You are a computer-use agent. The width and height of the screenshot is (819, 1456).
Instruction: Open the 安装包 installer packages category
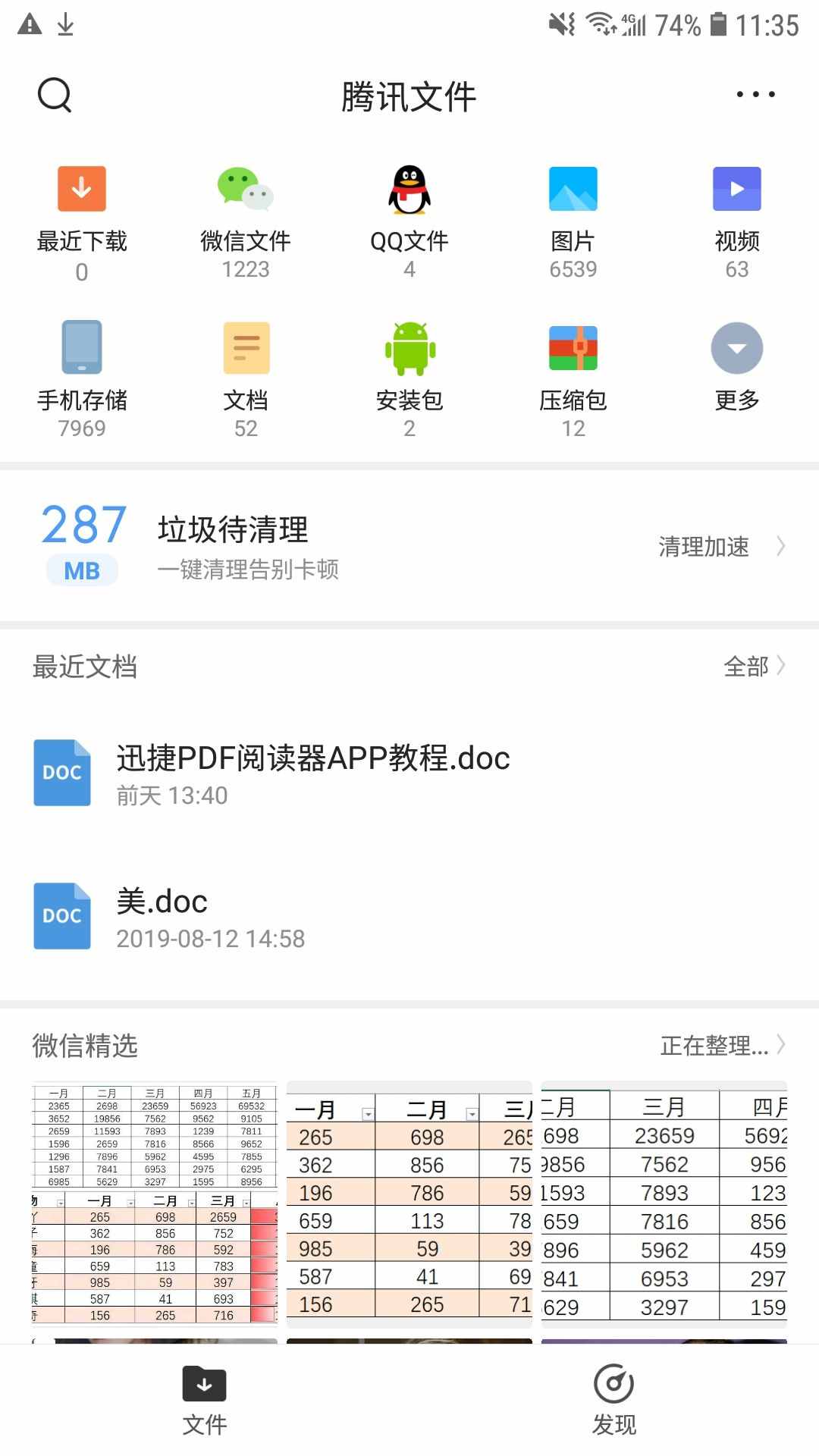[x=409, y=372]
